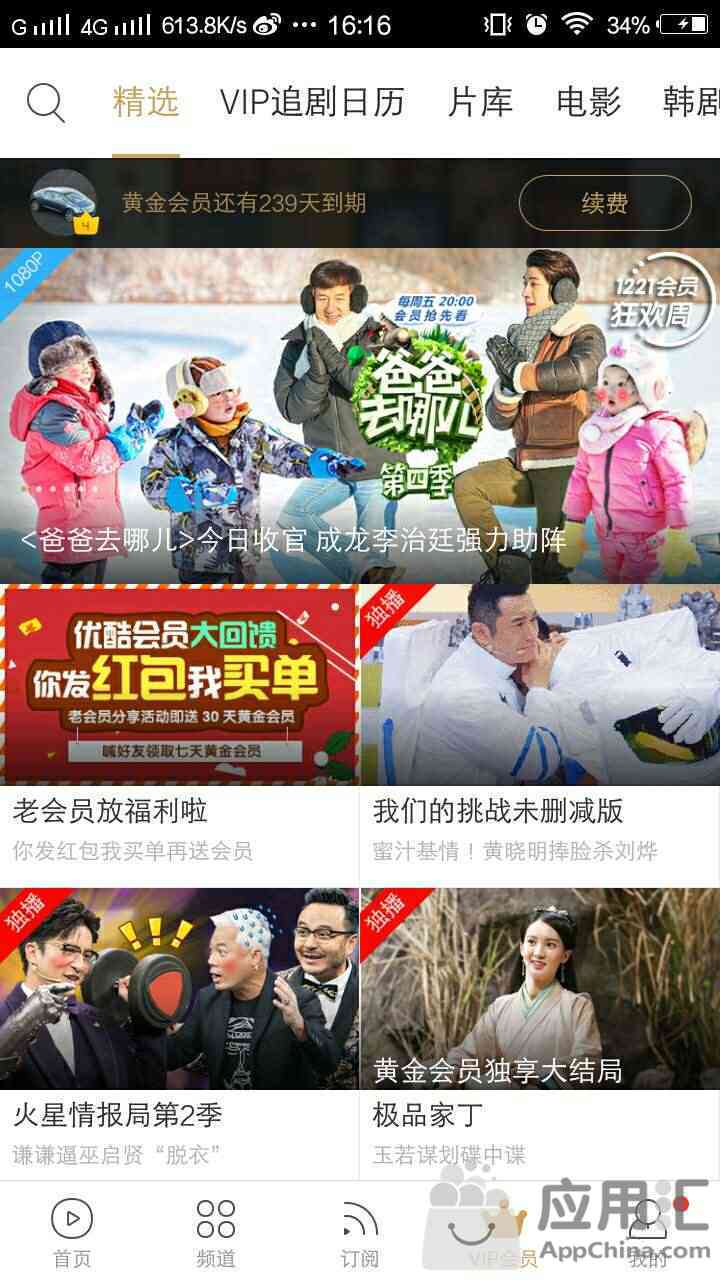Select the VIP会员 bottom tab

point(503,1232)
